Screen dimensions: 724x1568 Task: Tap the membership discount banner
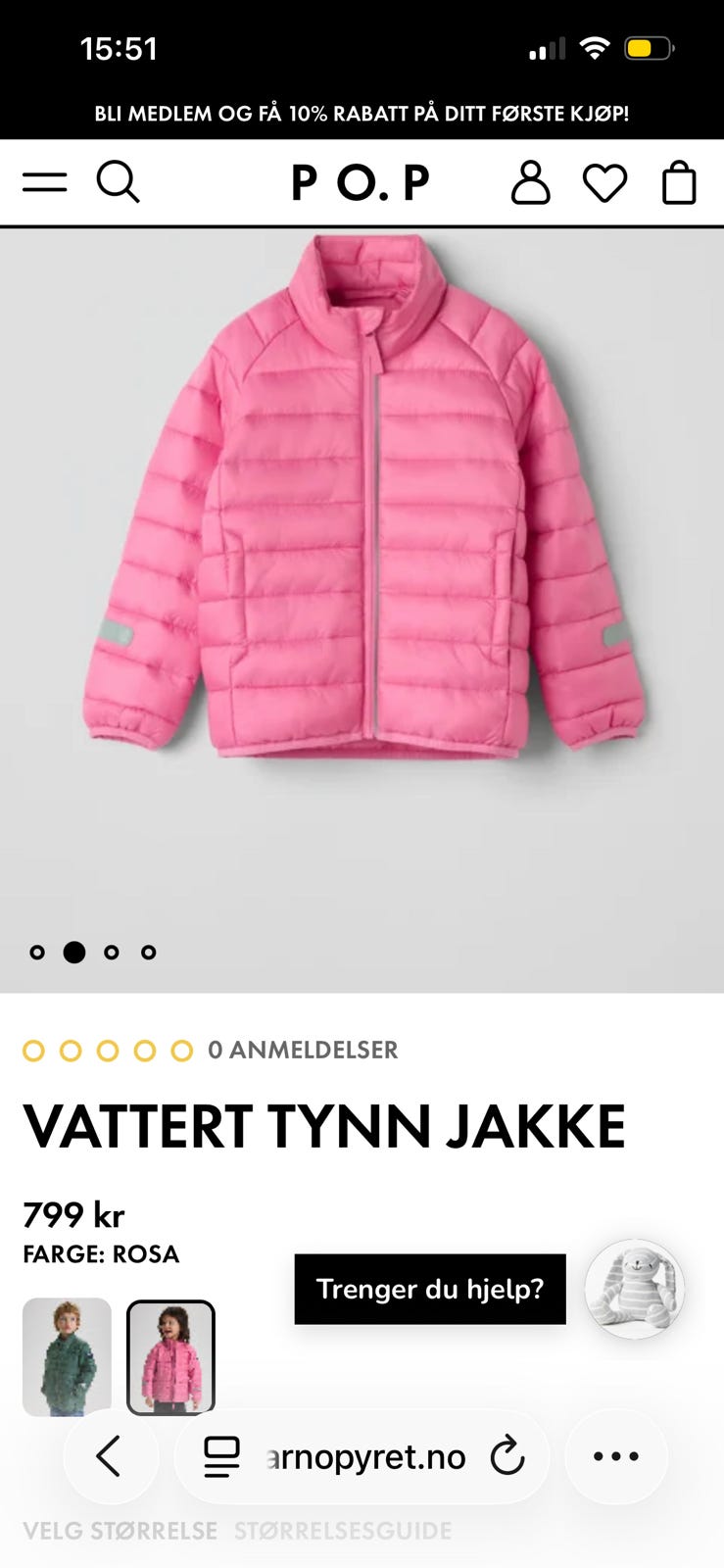[x=362, y=114]
